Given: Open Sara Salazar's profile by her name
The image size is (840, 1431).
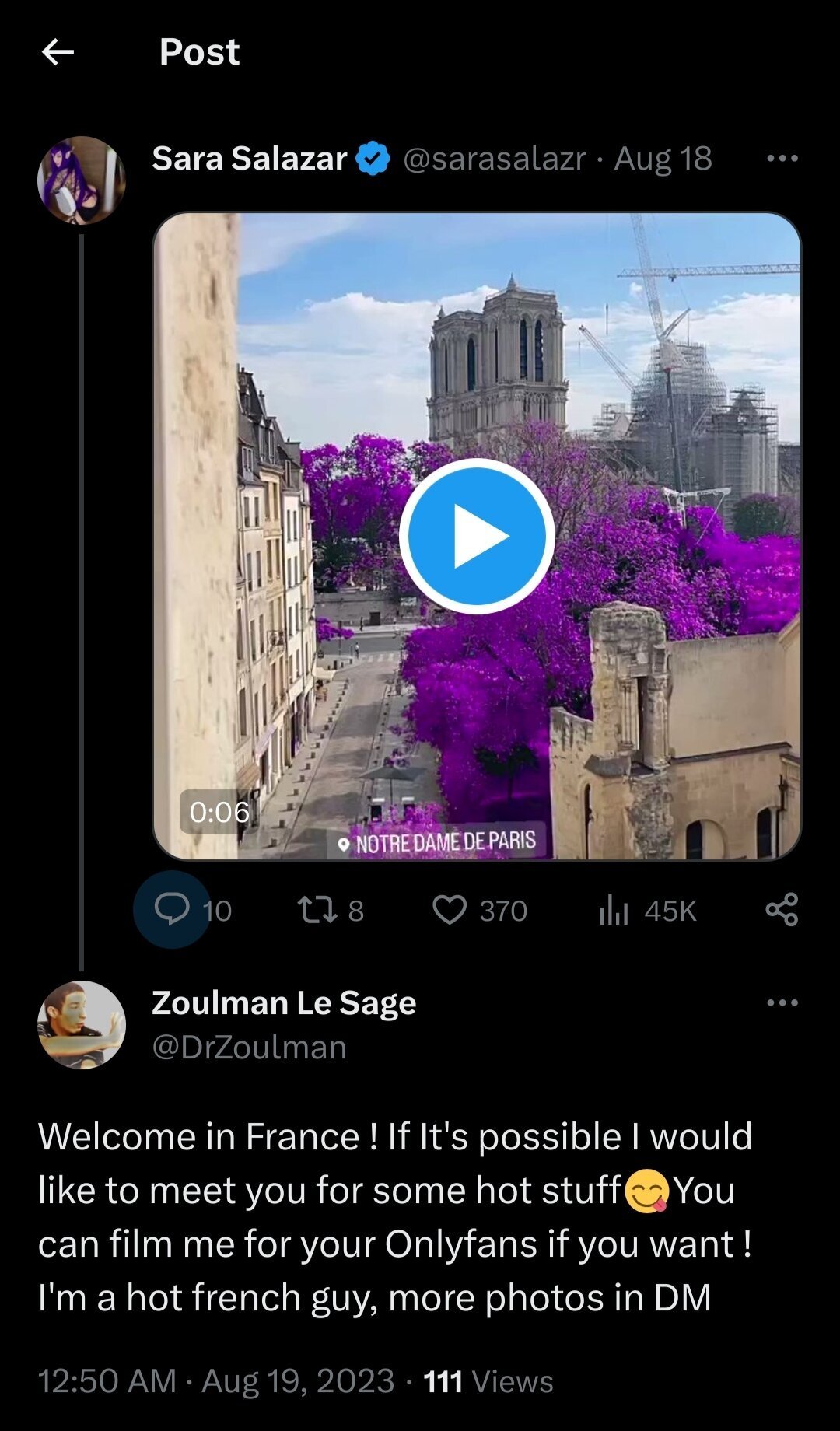Looking at the screenshot, I should click(249, 159).
